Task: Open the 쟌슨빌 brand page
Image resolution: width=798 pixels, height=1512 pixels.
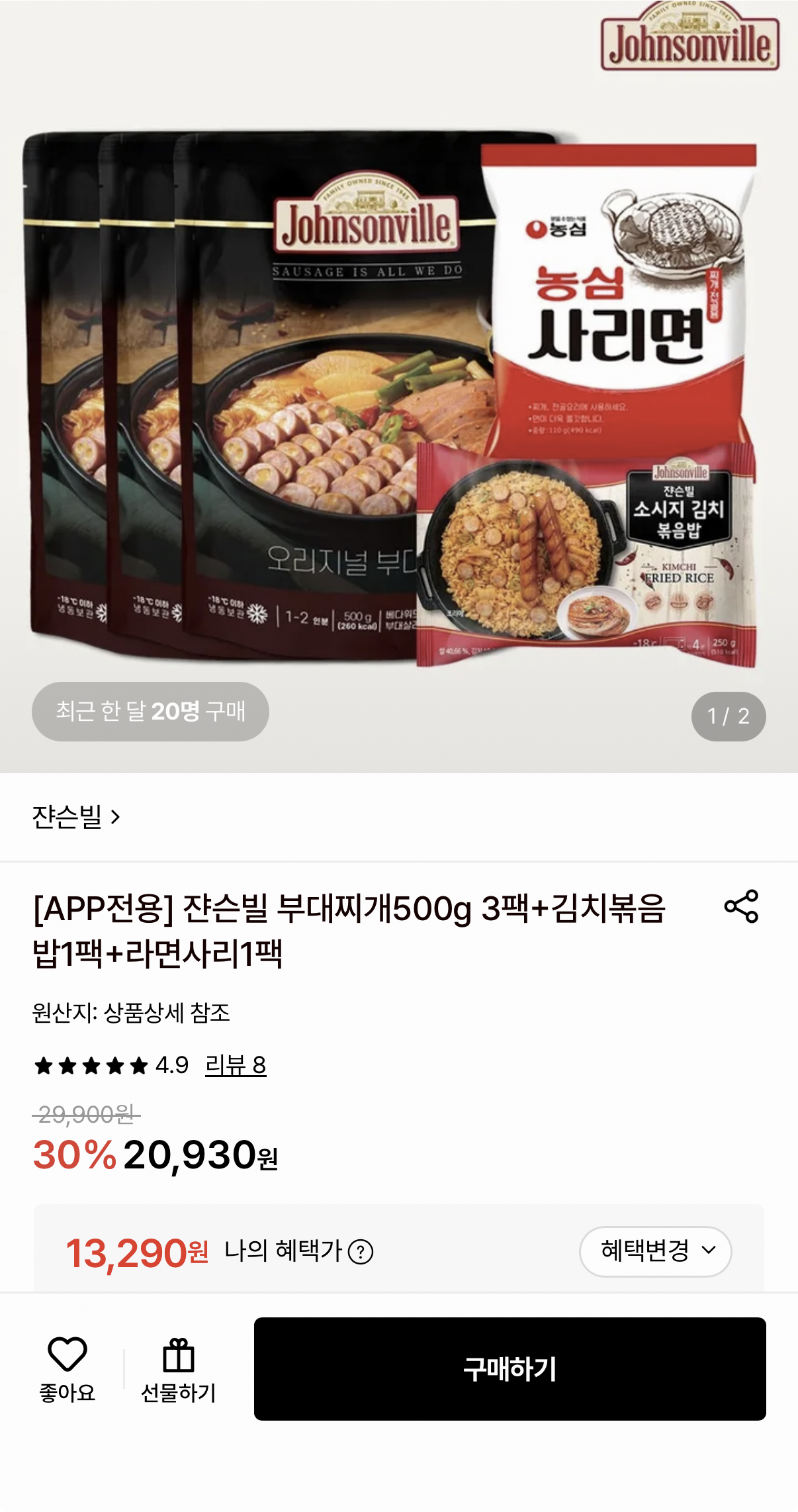Action: pyautogui.click(x=76, y=817)
